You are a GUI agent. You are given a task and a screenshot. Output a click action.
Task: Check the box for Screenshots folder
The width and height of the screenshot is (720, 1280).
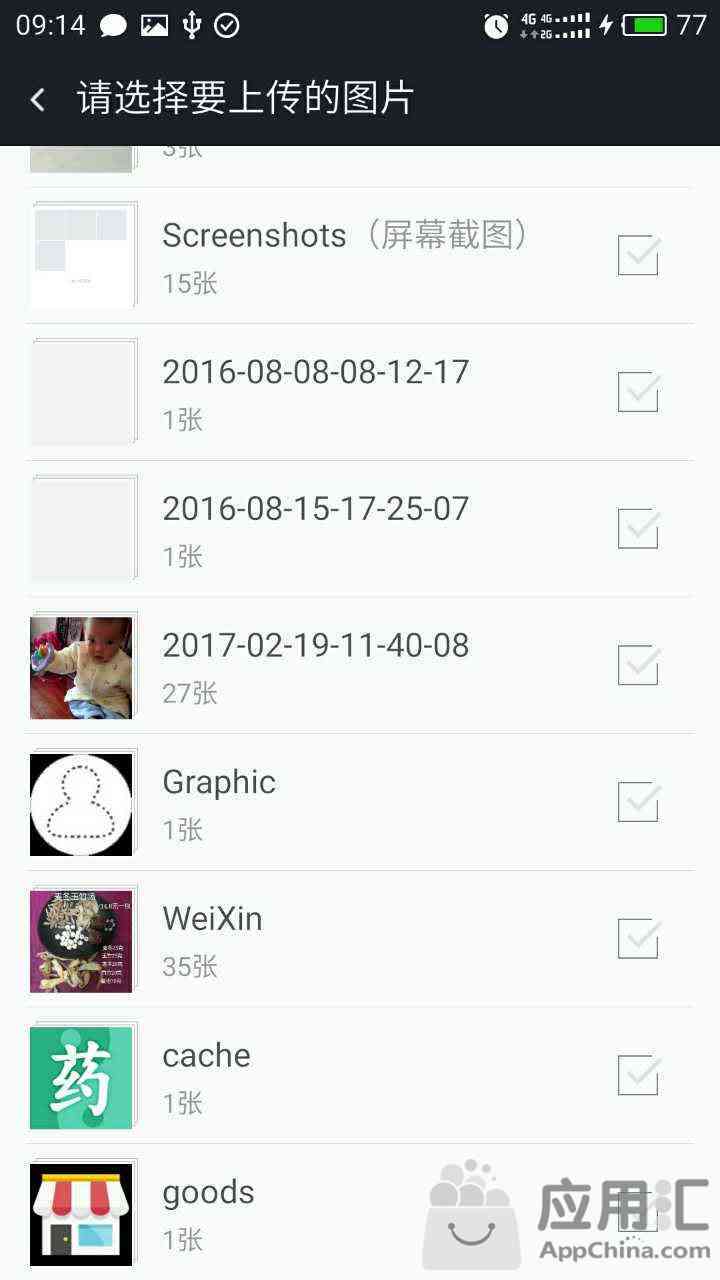click(638, 256)
